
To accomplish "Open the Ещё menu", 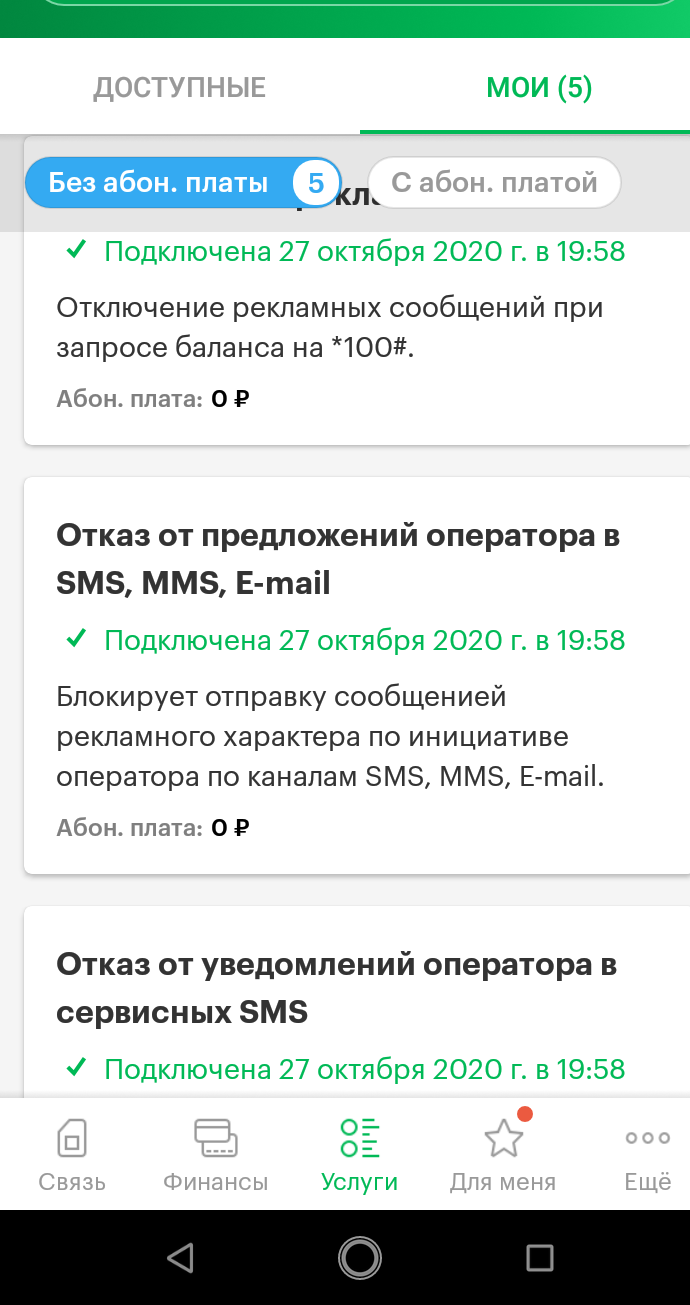I will (647, 1155).
